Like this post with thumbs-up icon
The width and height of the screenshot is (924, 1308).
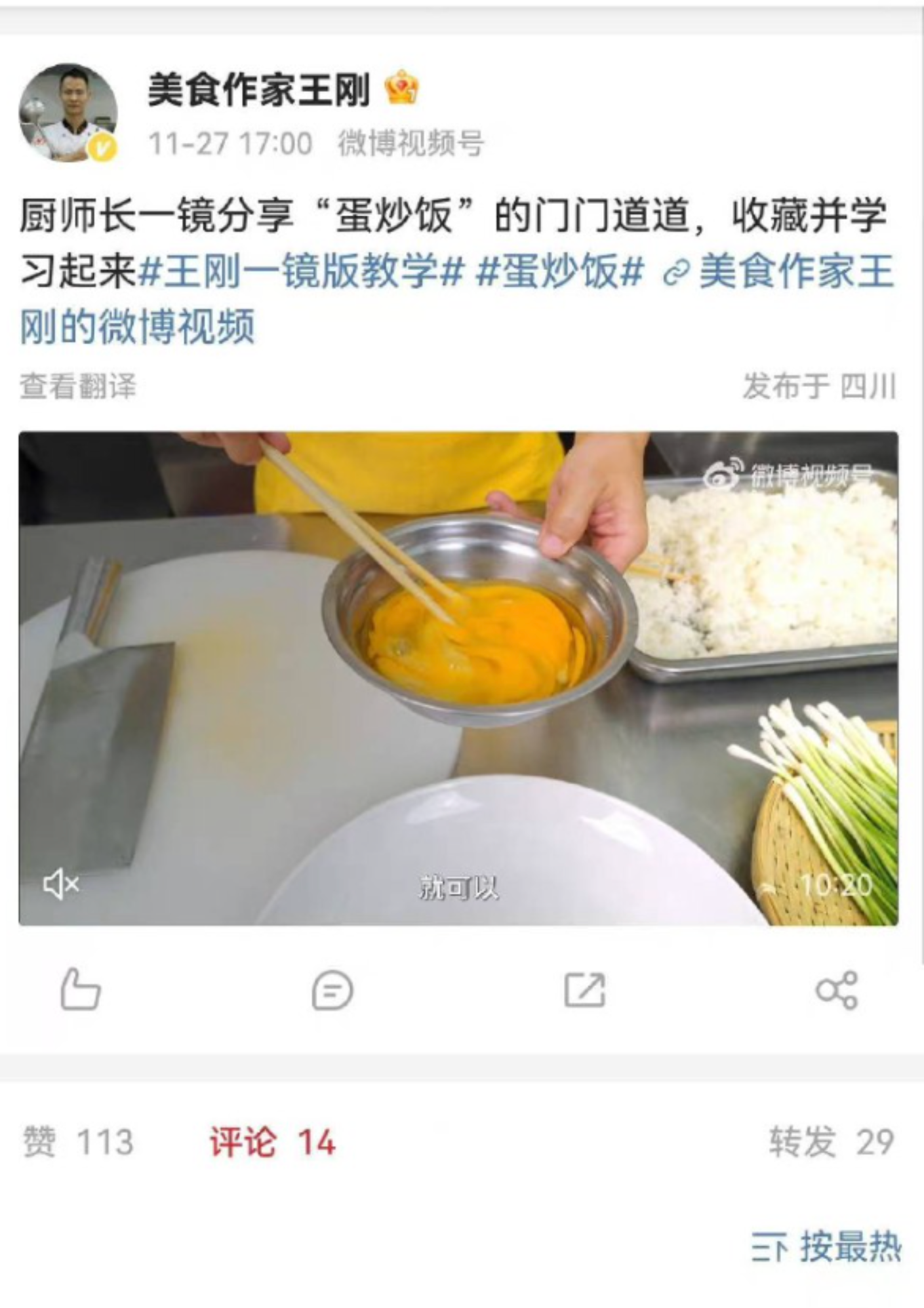(80, 989)
